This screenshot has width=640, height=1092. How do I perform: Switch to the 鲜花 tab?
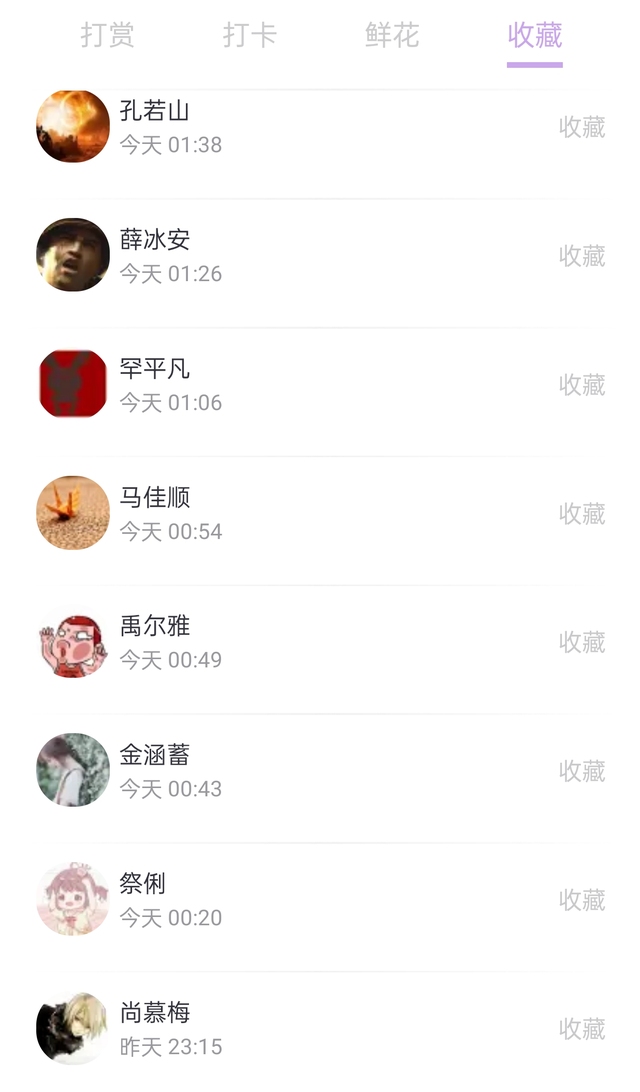coord(392,35)
